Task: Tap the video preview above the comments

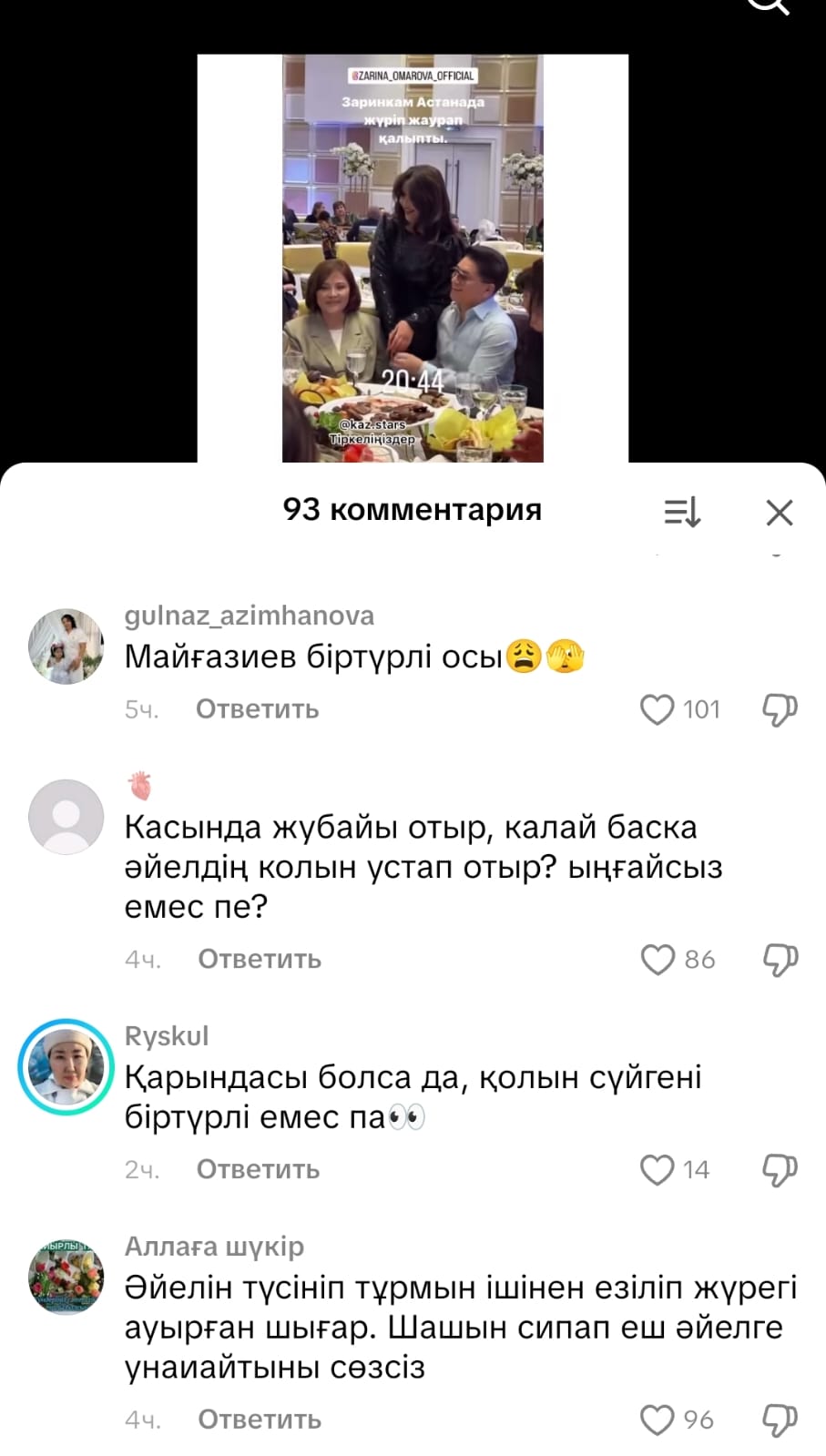Action: tap(413, 259)
